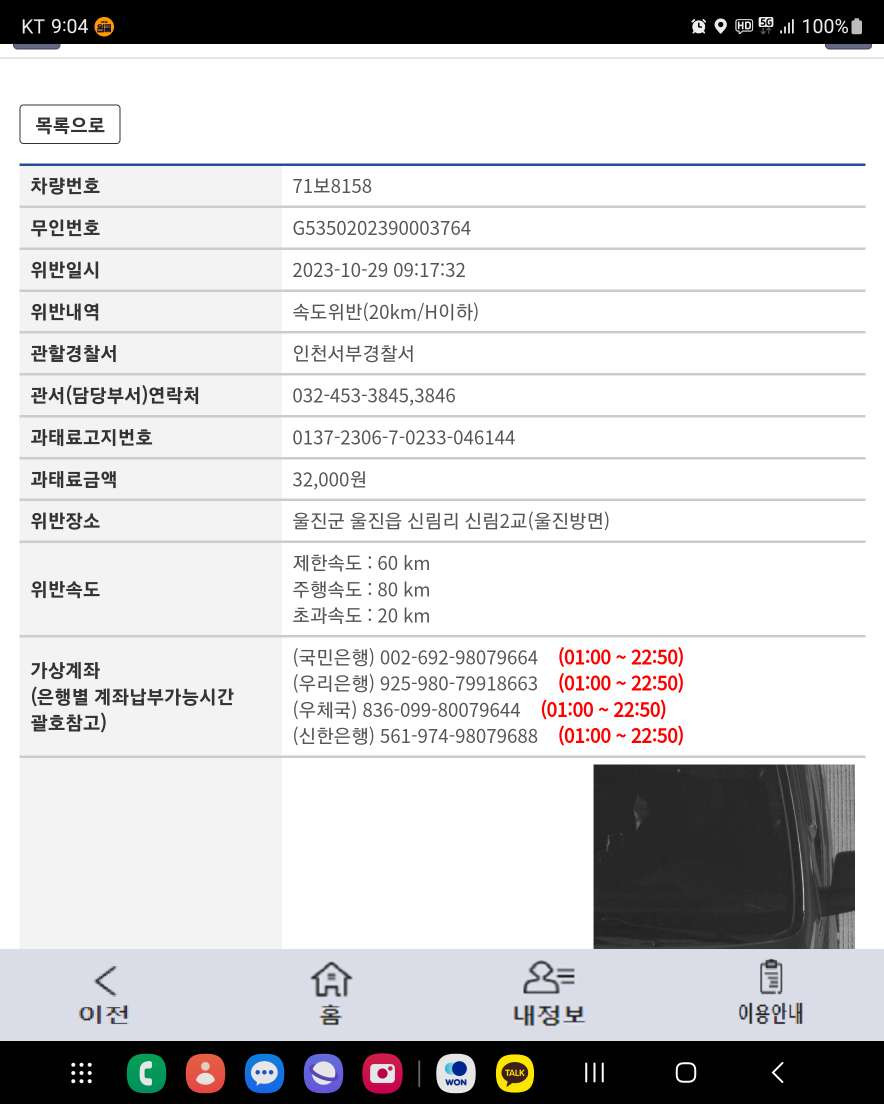884x1104 pixels.
Task: Open the app drawer grid icon
Action: coord(82,1073)
